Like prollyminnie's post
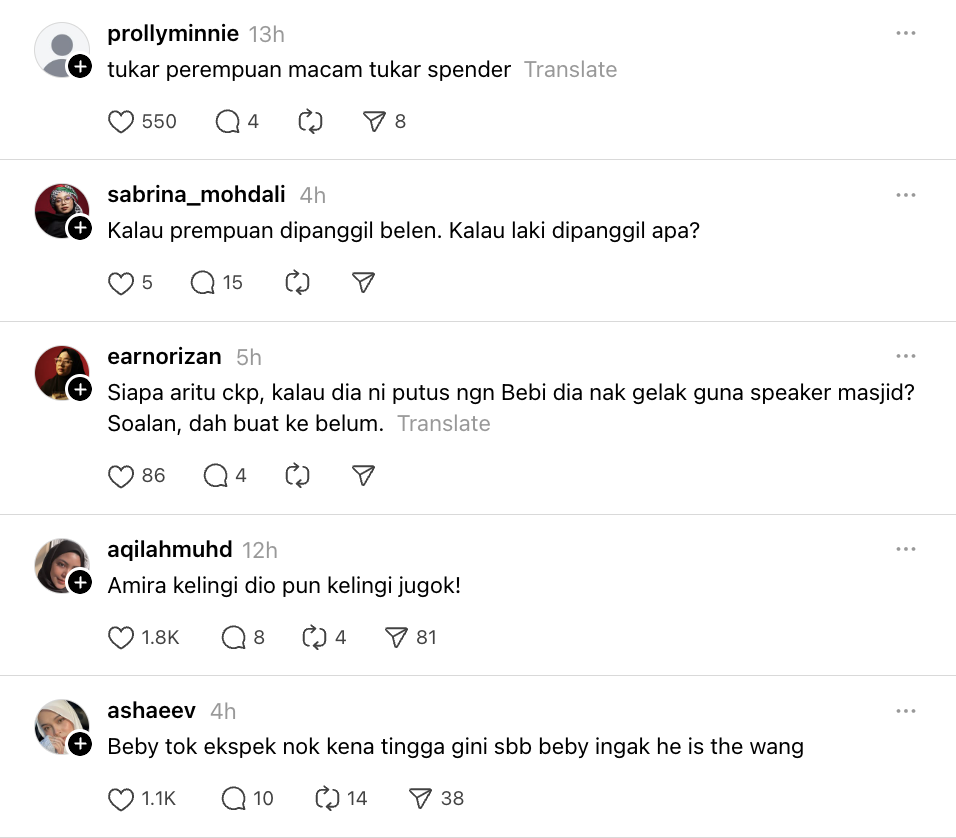Image resolution: width=956 pixels, height=838 pixels. pos(121,122)
